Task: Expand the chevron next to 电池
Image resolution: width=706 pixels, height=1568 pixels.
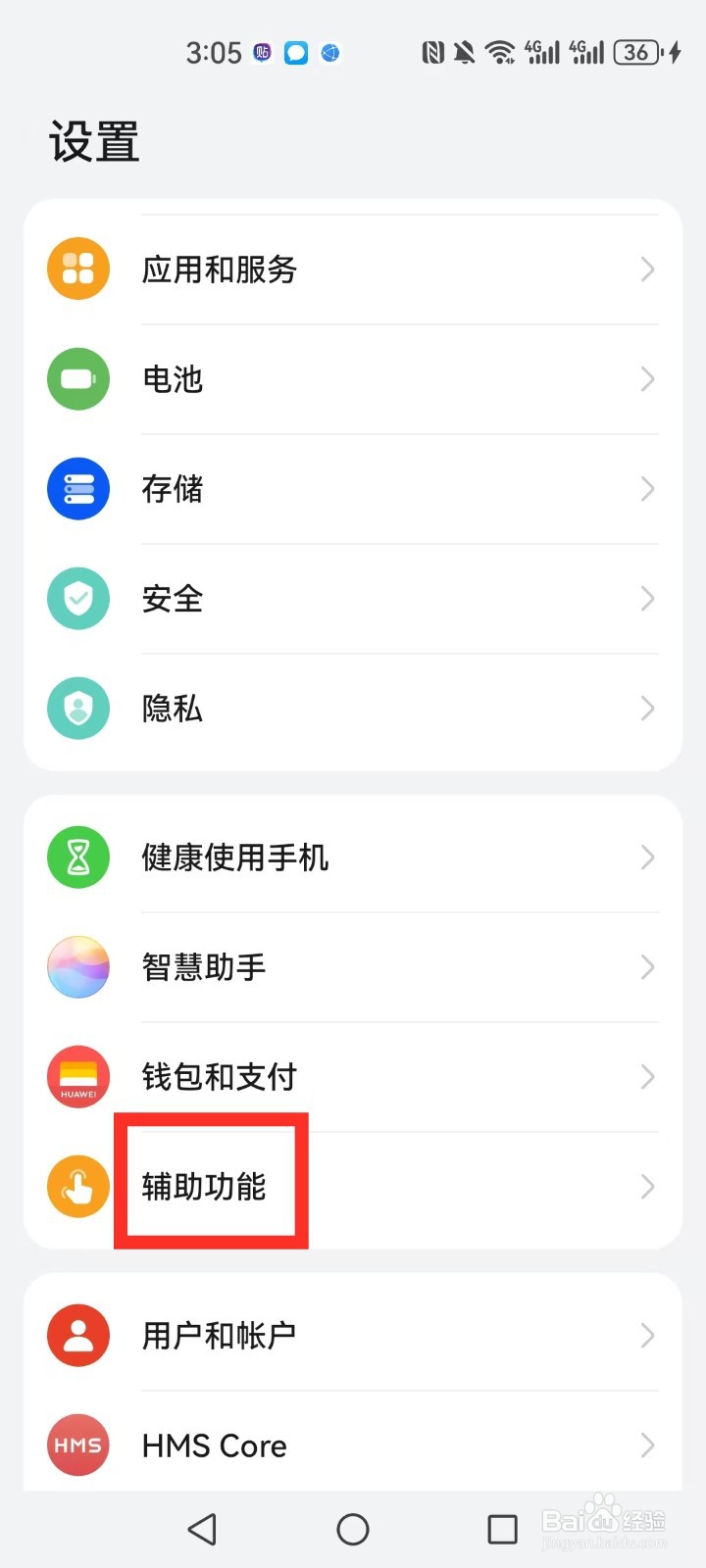Action: [x=646, y=379]
